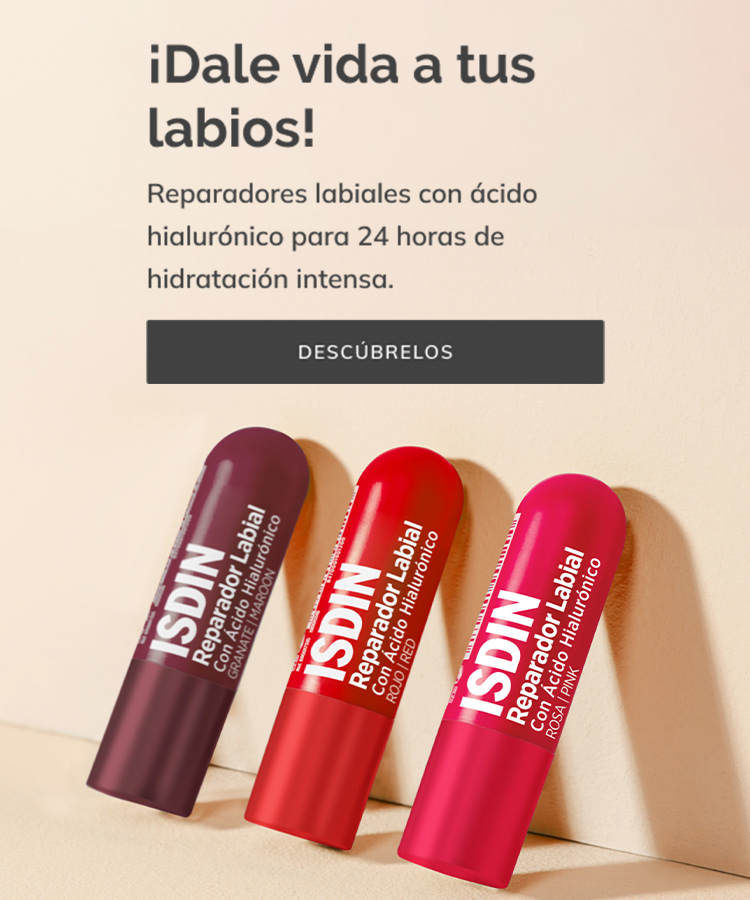Tap the DESCÚBRELOS button

[x=375, y=352]
